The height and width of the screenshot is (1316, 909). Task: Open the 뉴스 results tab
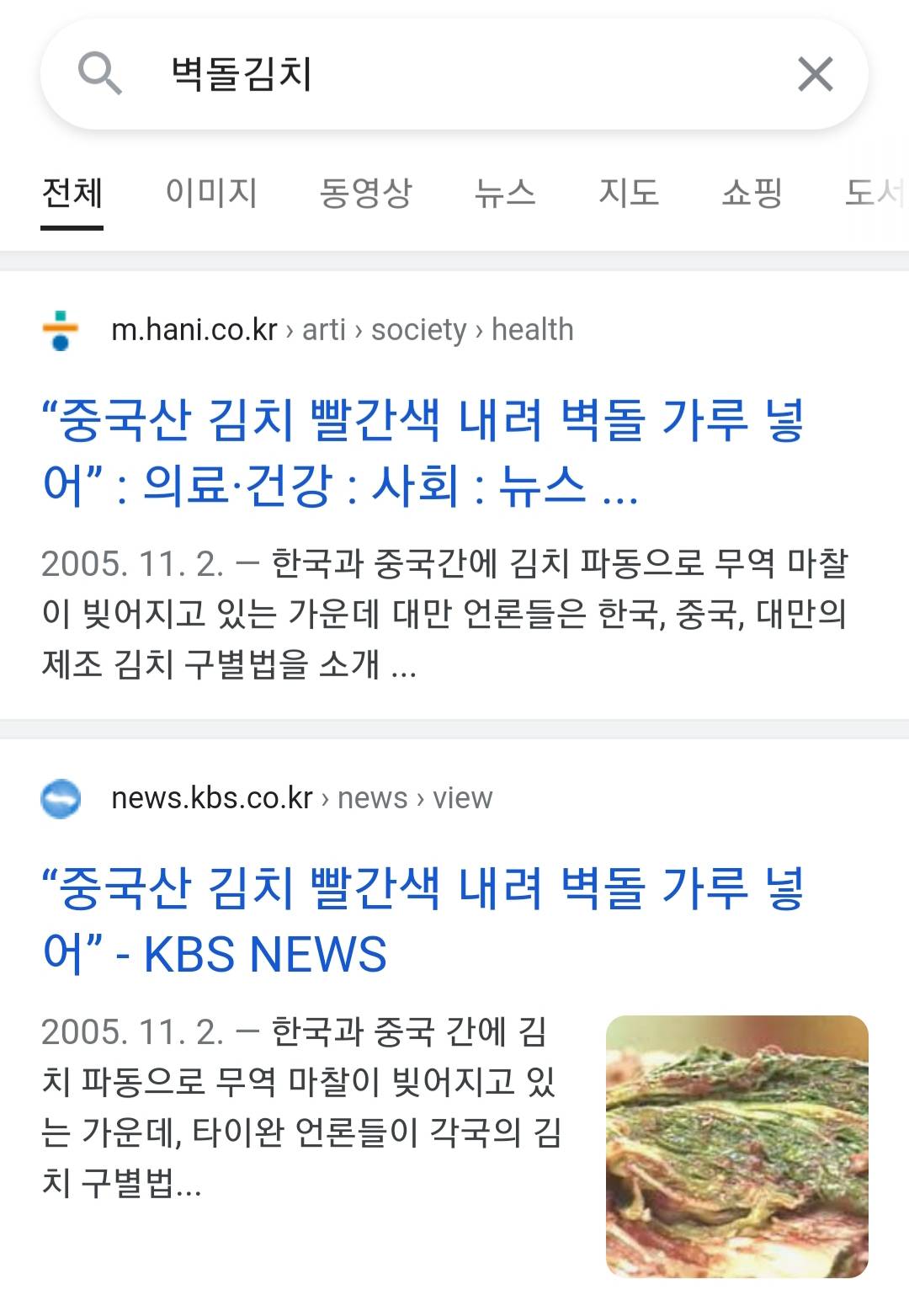505,193
